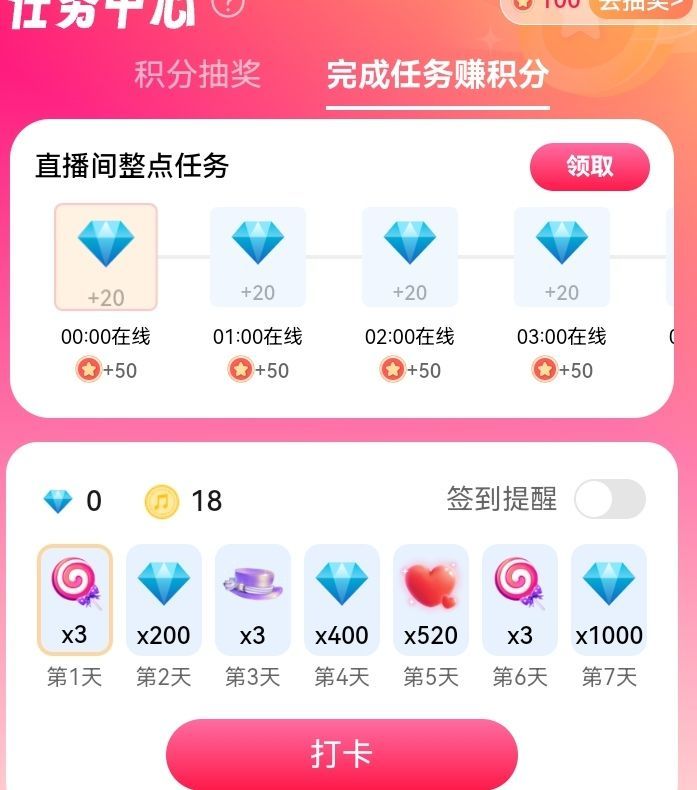Enable the 签到提醒 switch
The height and width of the screenshot is (790, 697).
click(x=610, y=499)
